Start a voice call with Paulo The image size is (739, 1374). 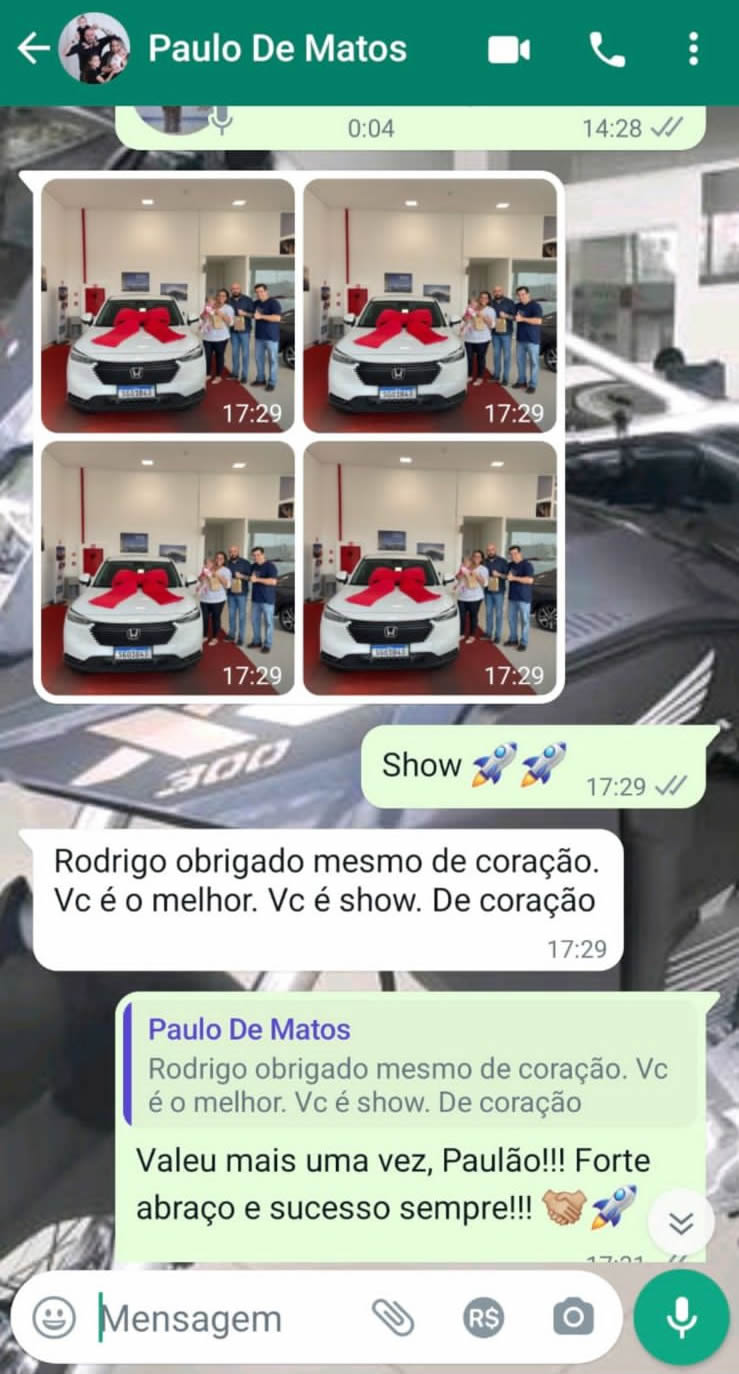pos(606,50)
